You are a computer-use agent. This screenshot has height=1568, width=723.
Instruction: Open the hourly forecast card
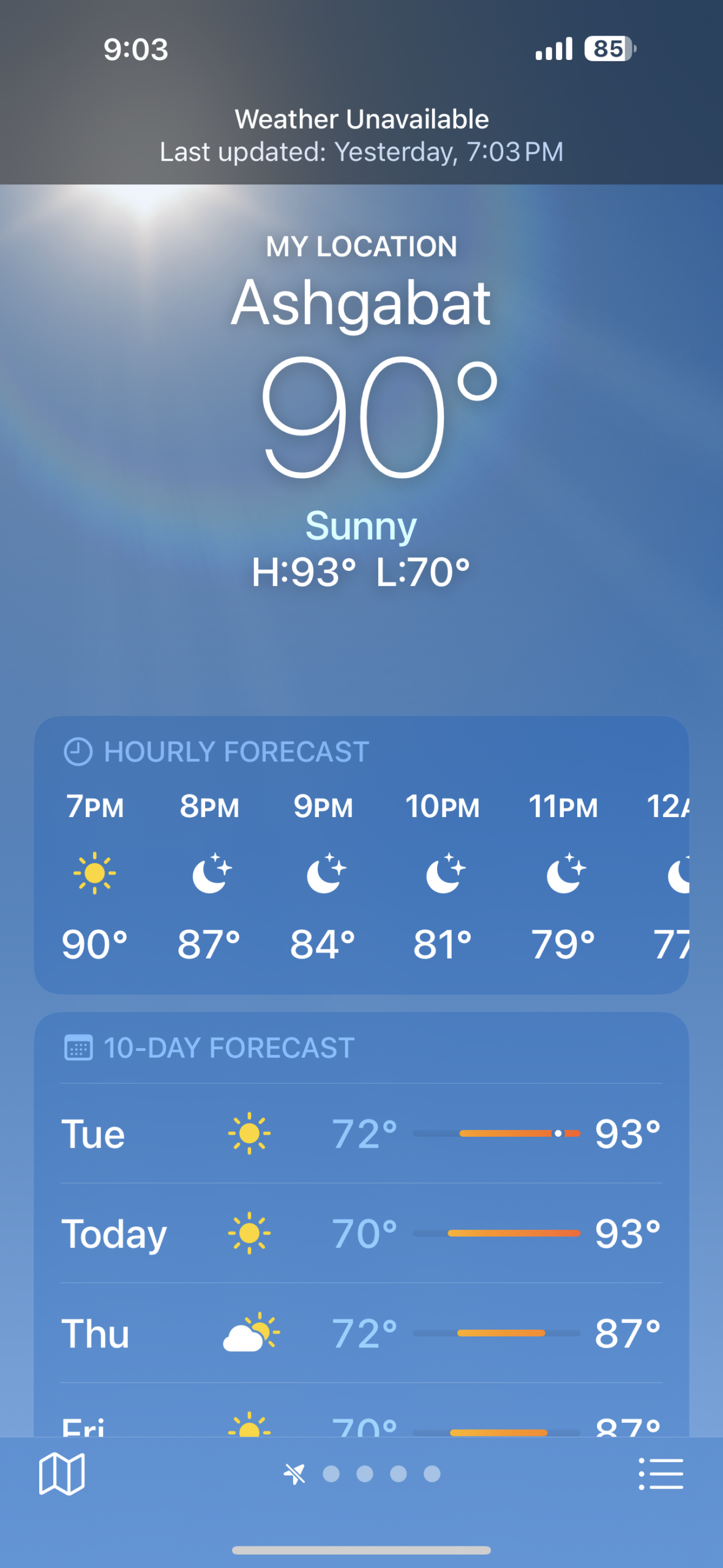pyautogui.click(x=361, y=855)
